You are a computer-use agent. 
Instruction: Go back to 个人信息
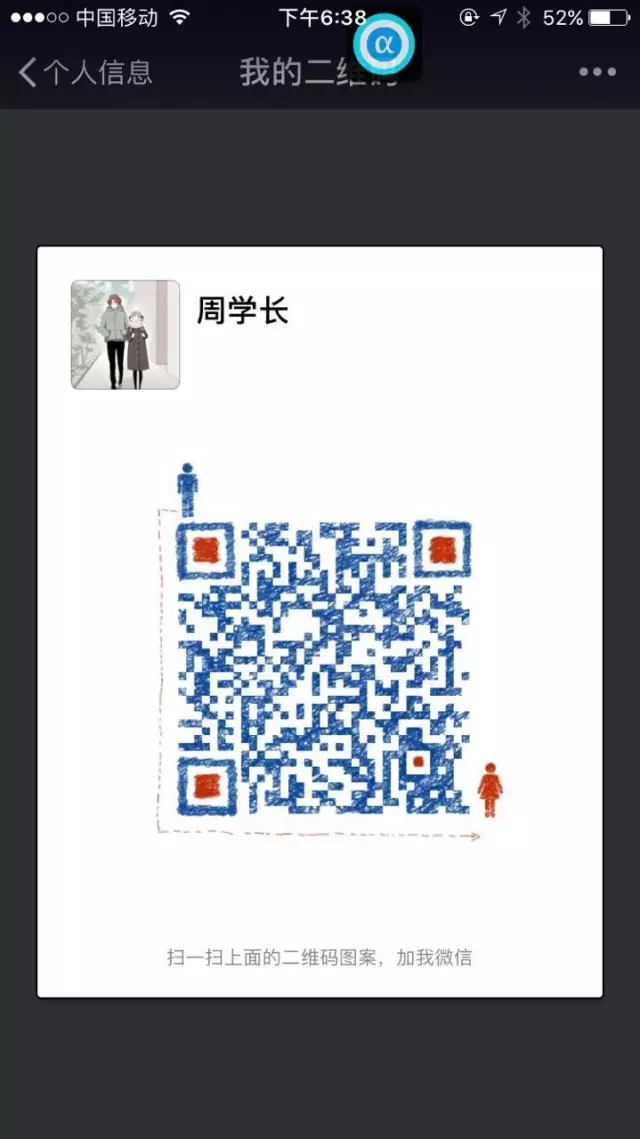[x=85, y=72]
